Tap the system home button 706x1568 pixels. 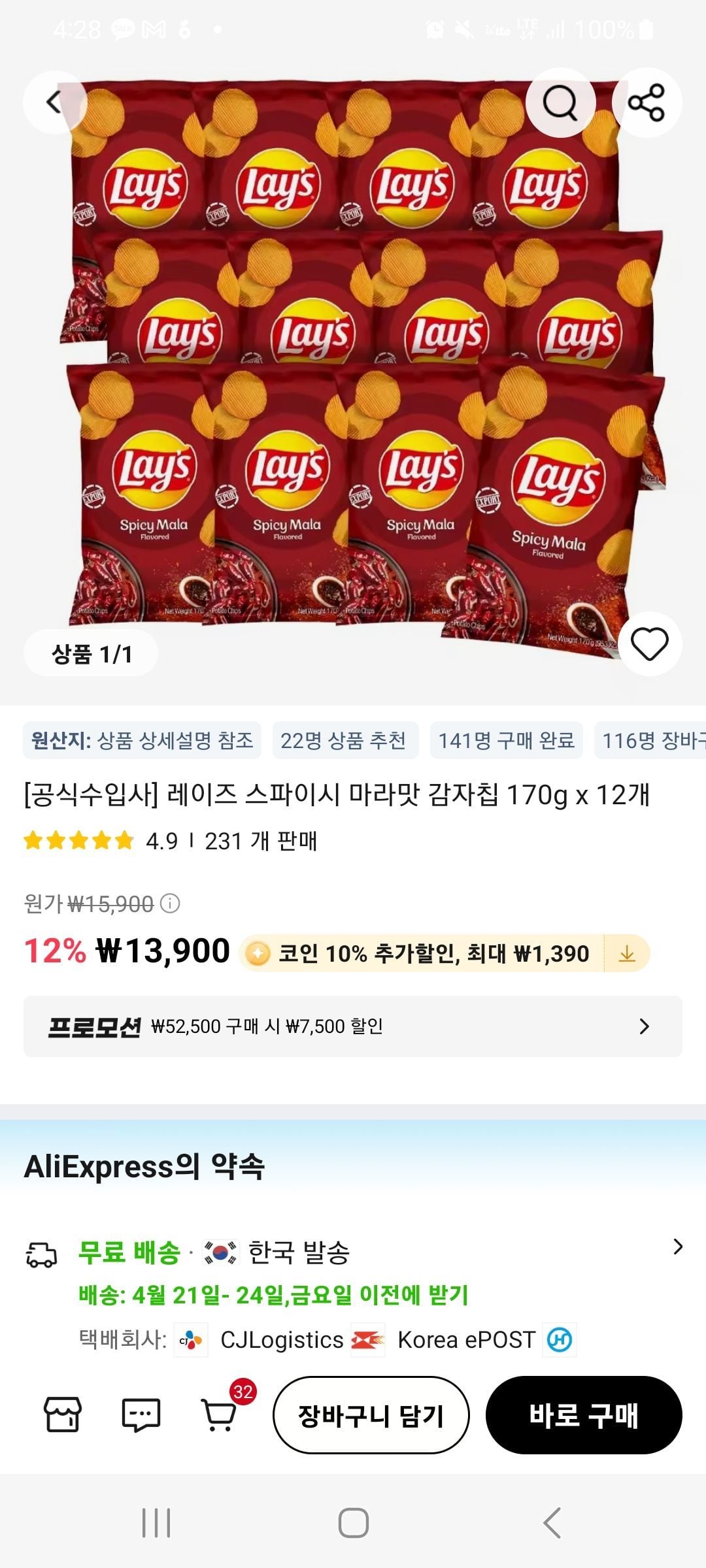(x=353, y=1522)
